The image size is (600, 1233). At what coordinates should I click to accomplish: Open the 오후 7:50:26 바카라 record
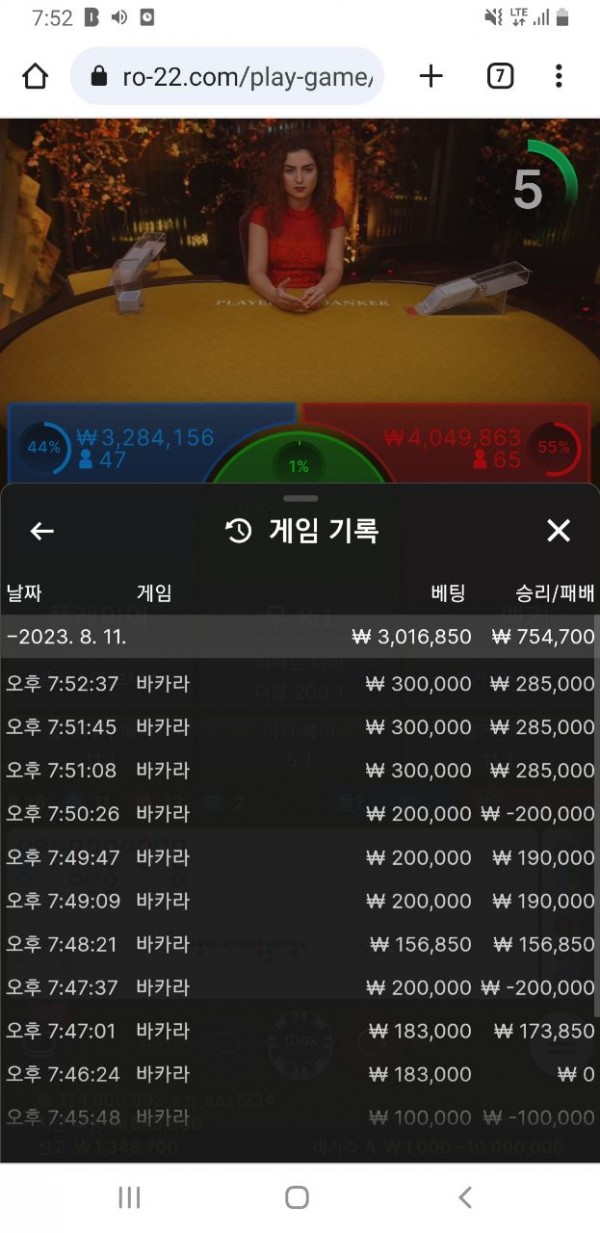click(300, 814)
